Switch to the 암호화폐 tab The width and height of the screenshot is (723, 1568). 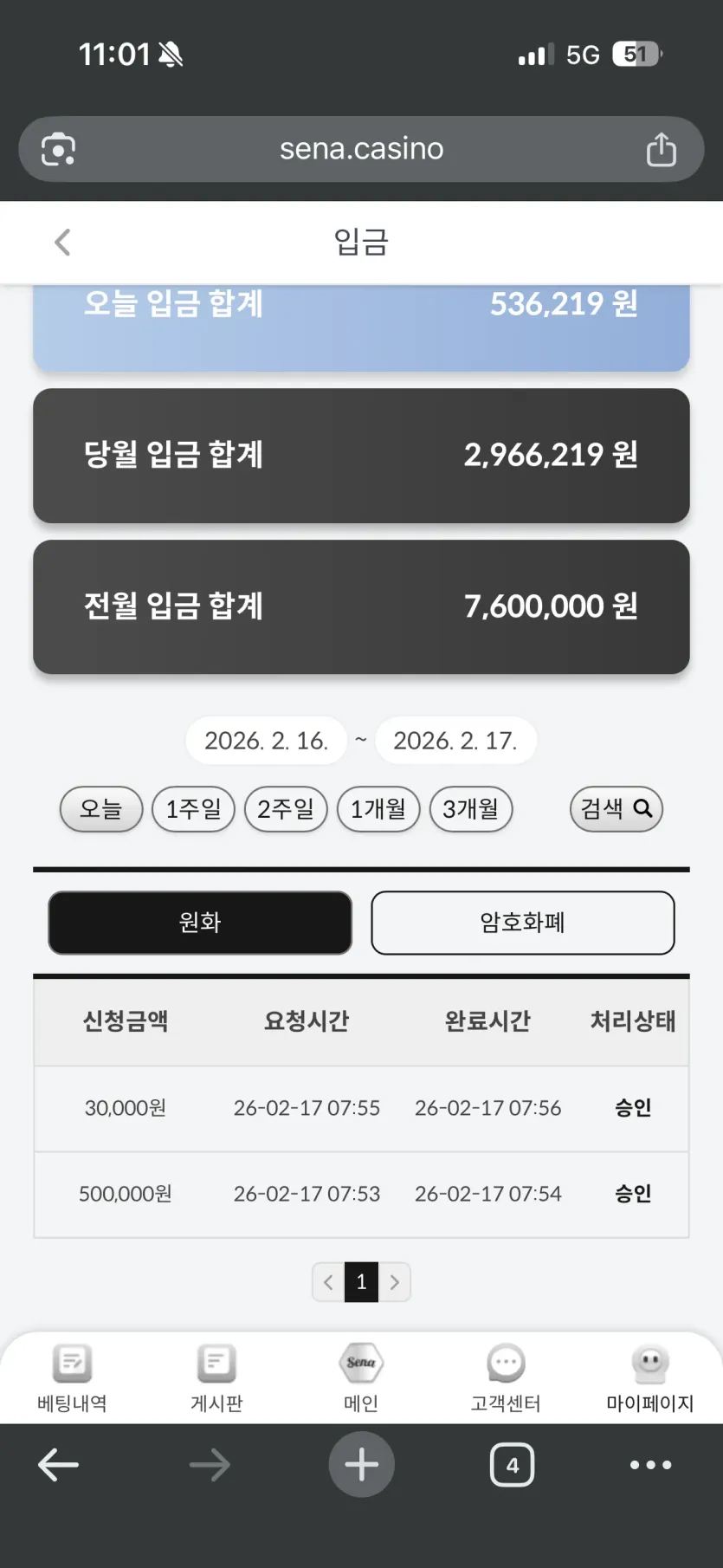(523, 923)
